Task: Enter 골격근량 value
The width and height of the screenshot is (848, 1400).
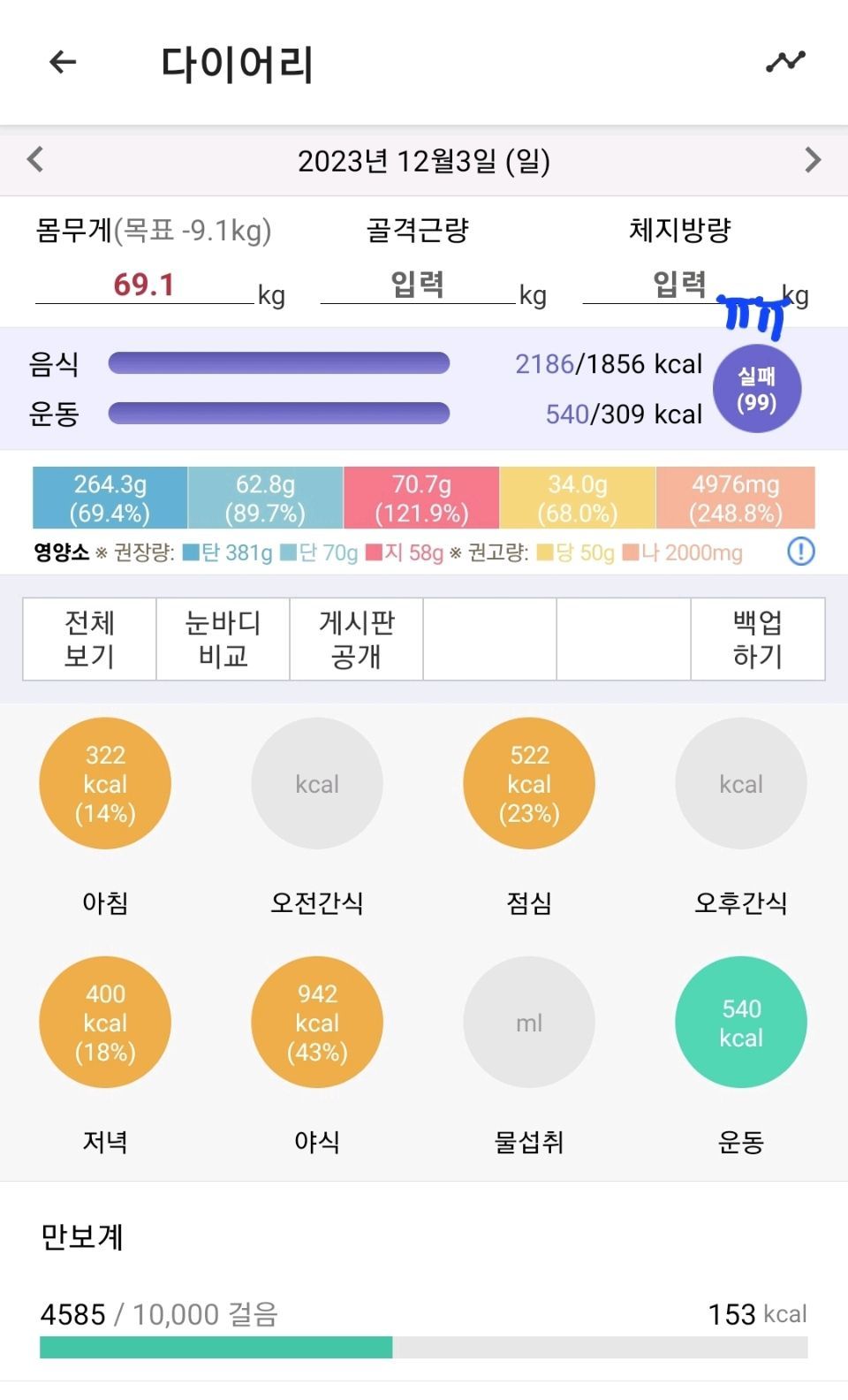Action: (417, 285)
